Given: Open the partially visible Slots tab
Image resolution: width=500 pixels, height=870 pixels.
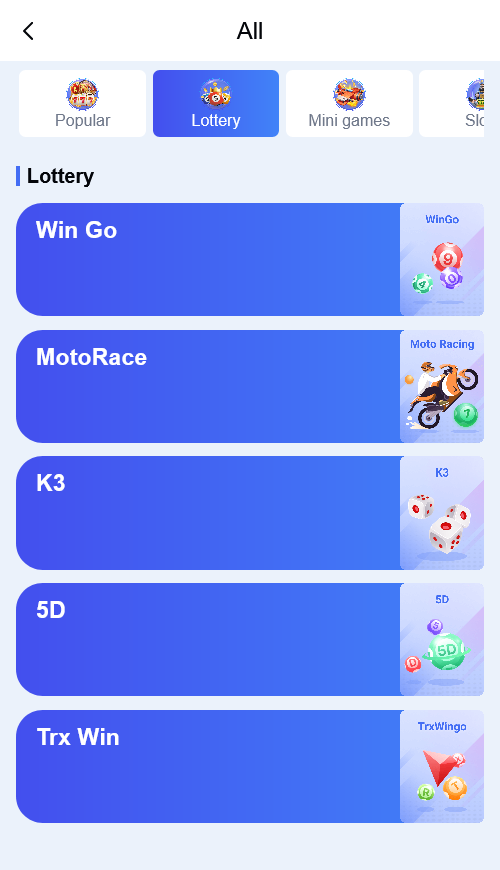Looking at the screenshot, I should tap(452, 103).
